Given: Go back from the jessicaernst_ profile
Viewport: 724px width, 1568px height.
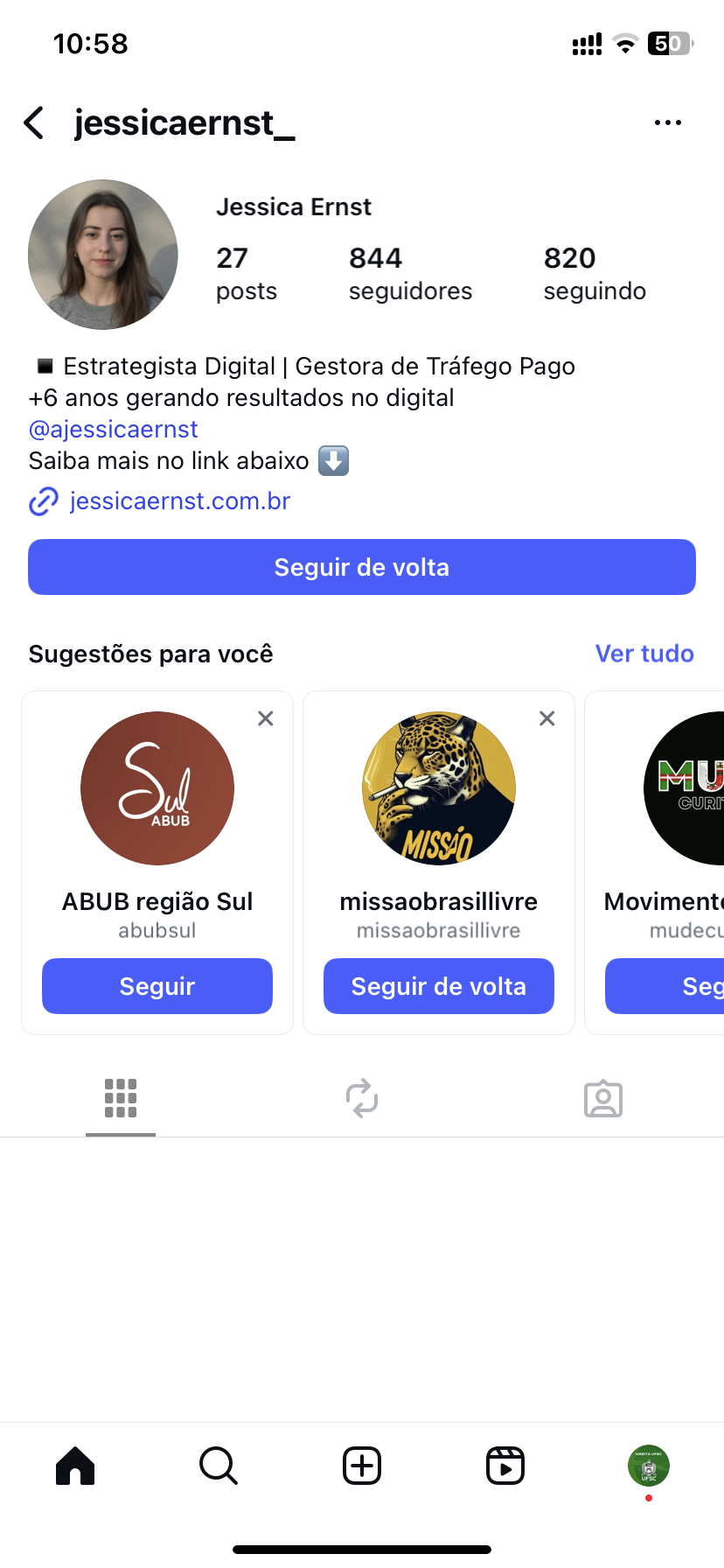Looking at the screenshot, I should [34, 123].
